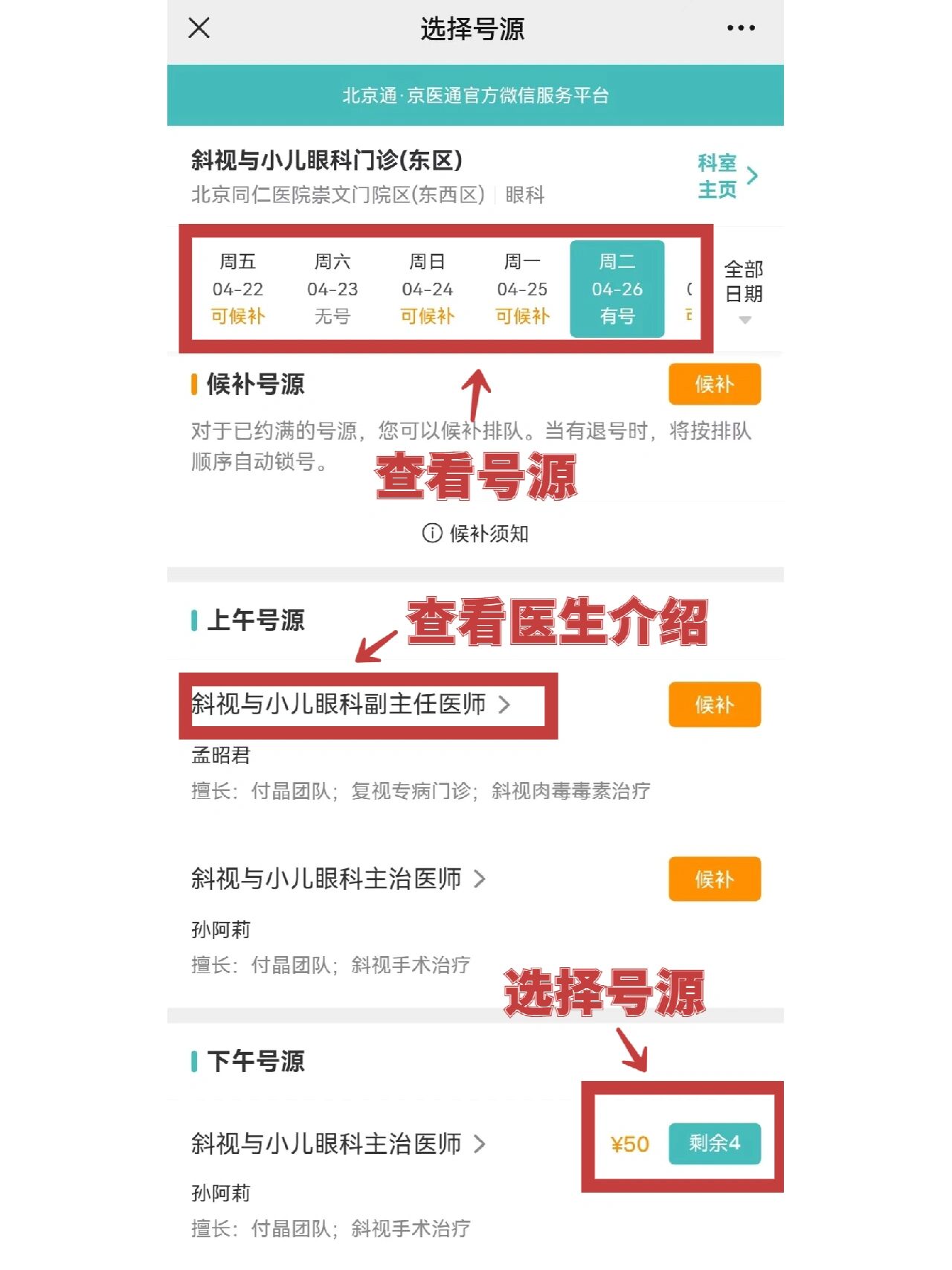This screenshot has height=1270, width=952.
Task: Select the 周五 04-22 date
Action: click(x=238, y=289)
